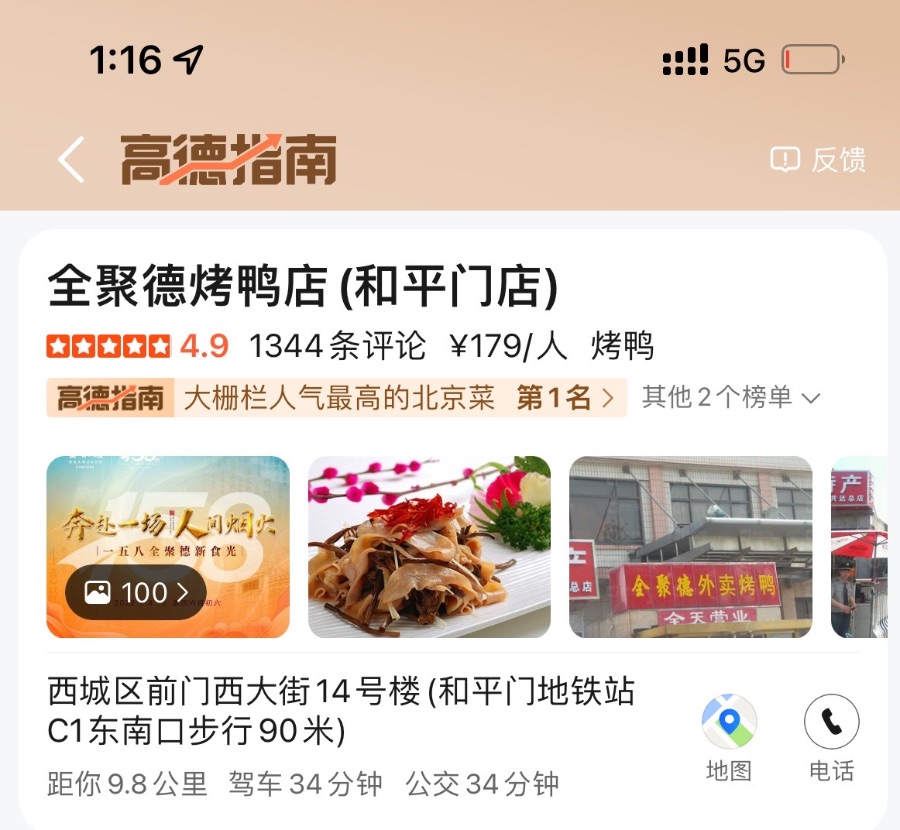
Task: Open the 反馈 feedback option
Action: 818,160
